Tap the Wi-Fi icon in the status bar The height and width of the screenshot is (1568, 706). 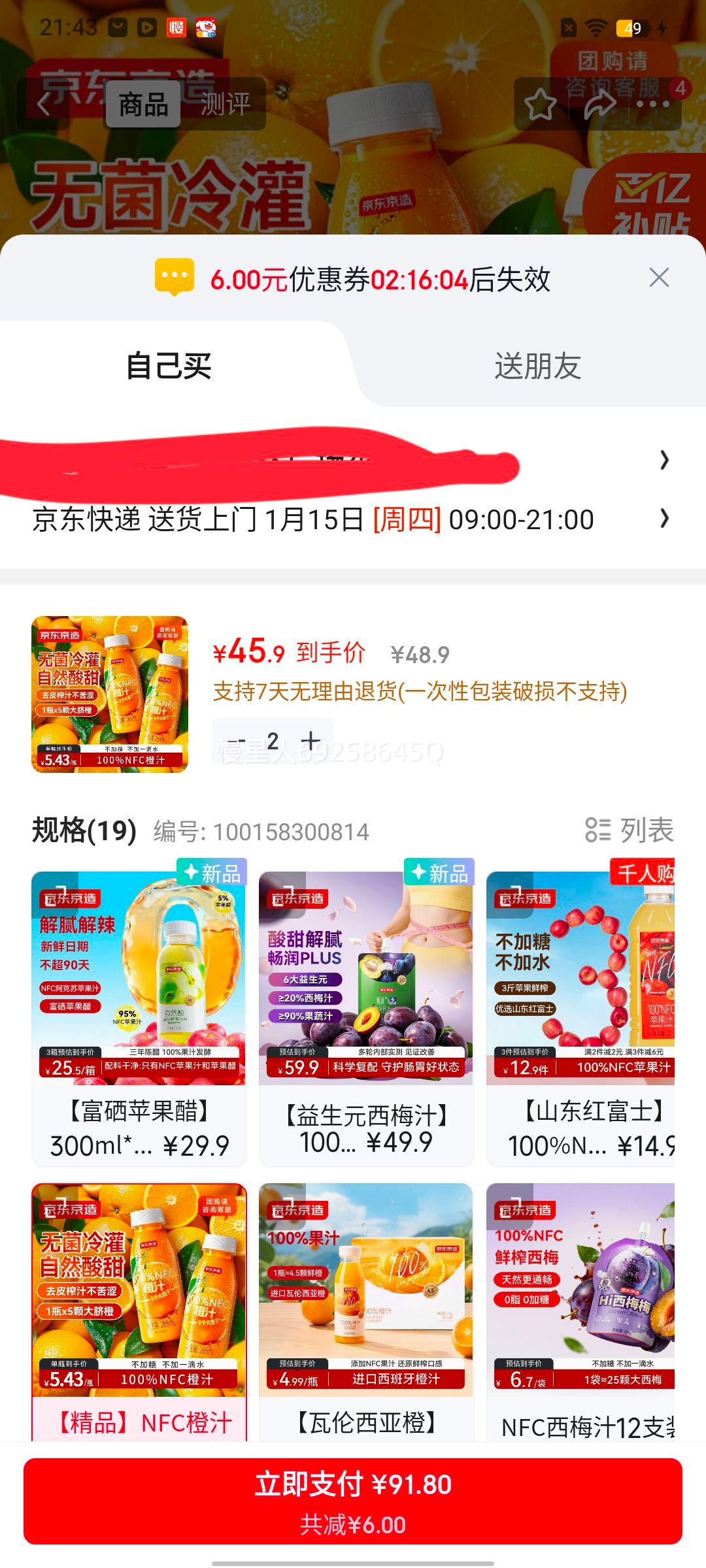tap(598, 27)
